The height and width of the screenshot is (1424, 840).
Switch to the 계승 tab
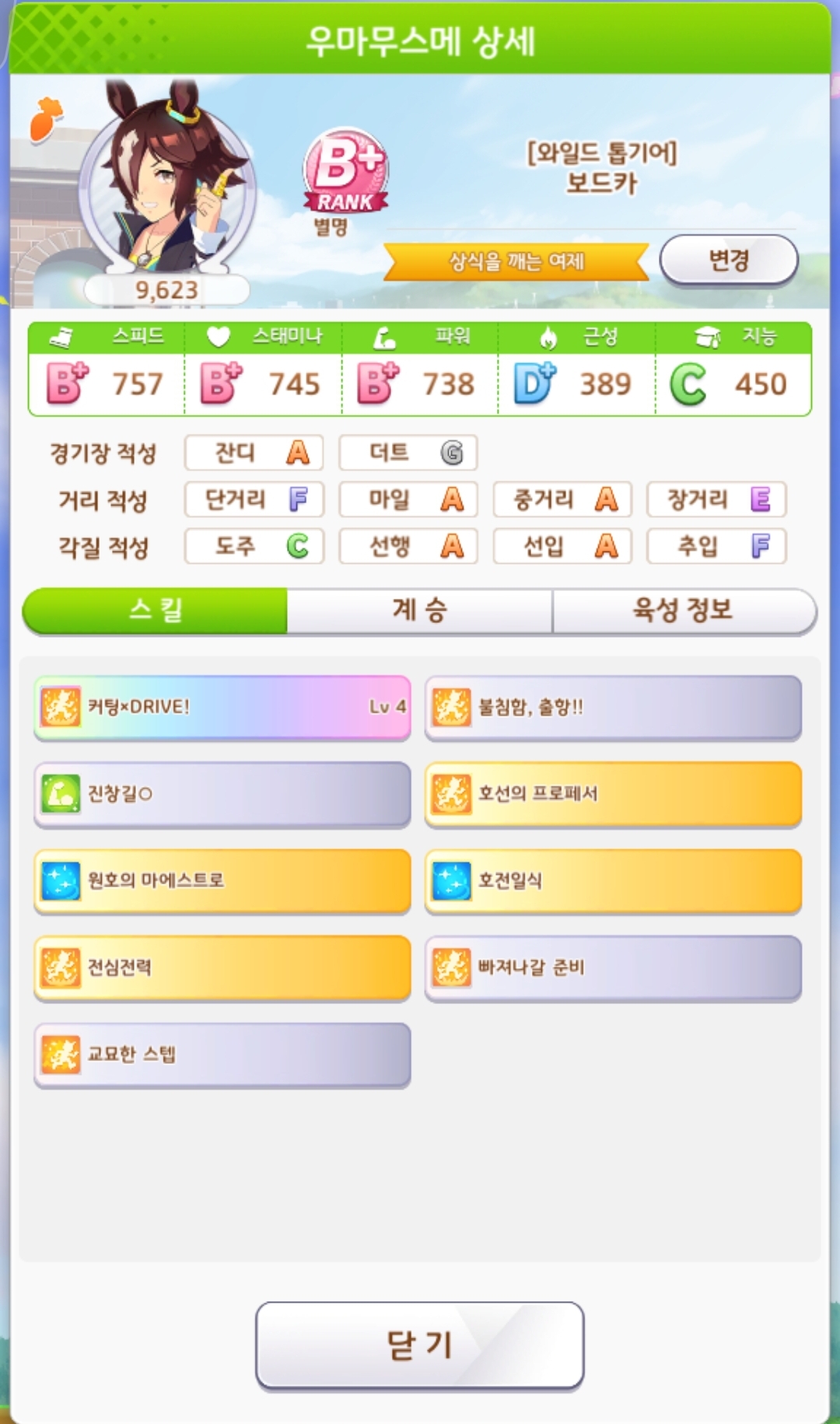[x=419, y=610]
